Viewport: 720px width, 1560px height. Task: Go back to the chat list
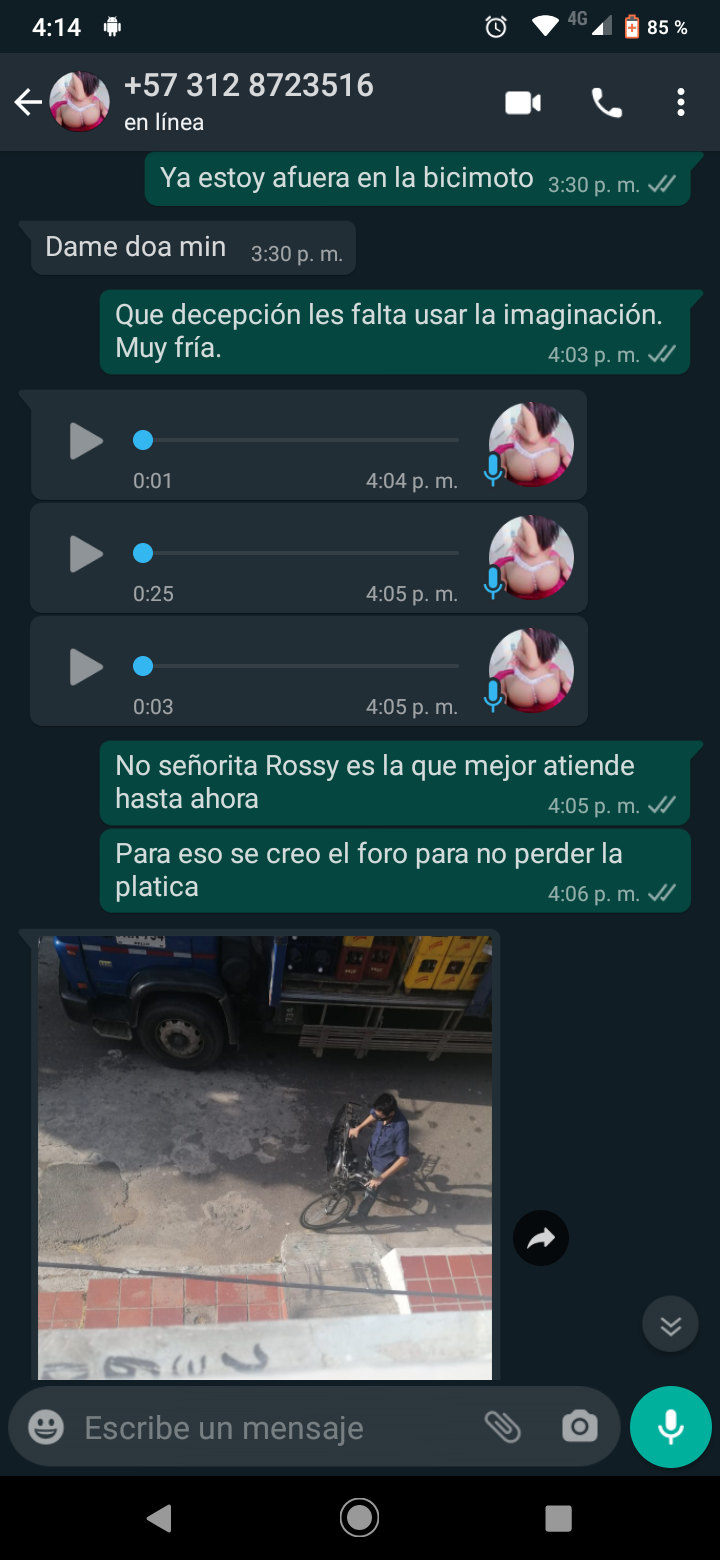(28, 102)
